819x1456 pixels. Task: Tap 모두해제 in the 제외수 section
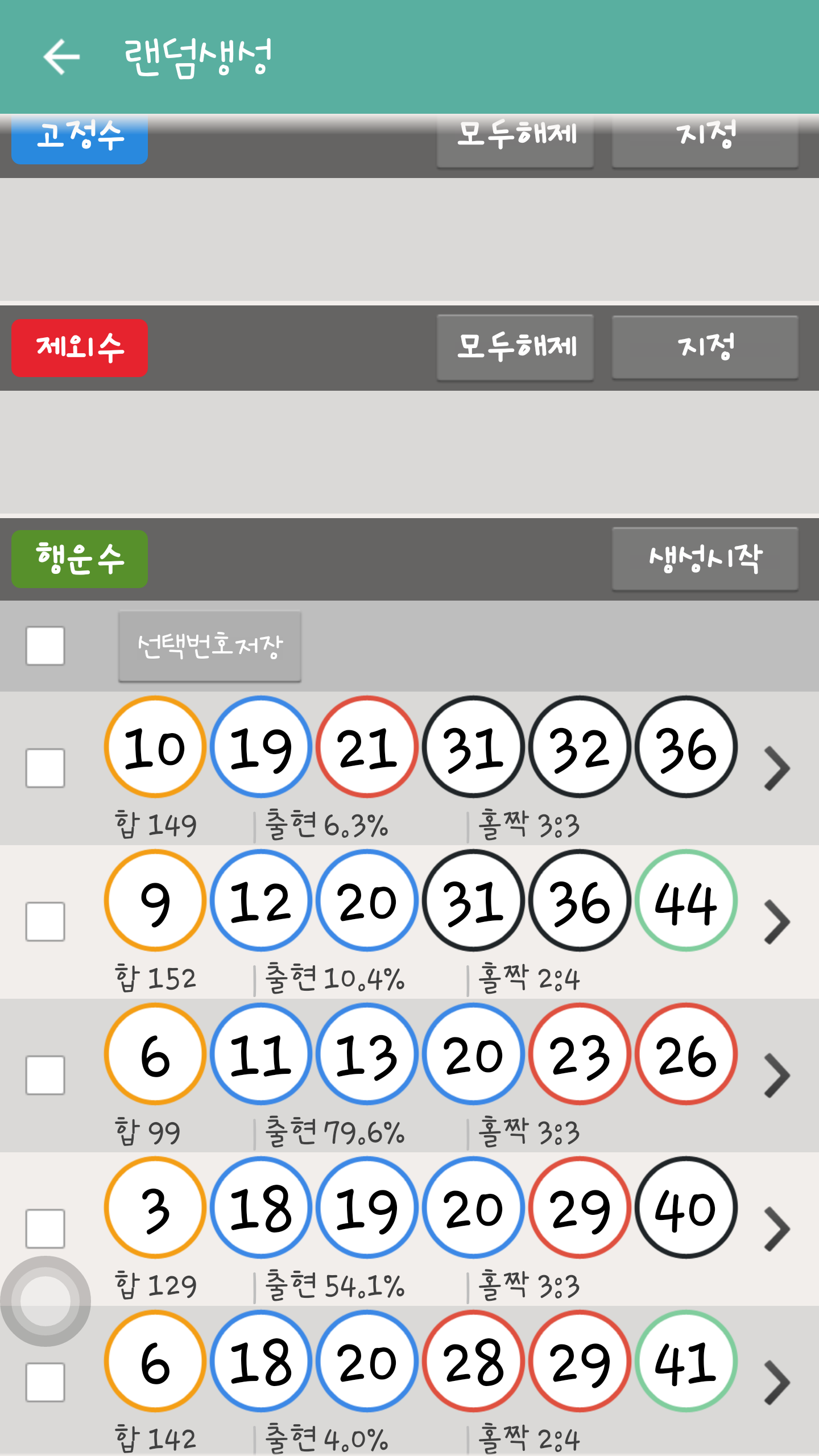click(x=515, y=347)
